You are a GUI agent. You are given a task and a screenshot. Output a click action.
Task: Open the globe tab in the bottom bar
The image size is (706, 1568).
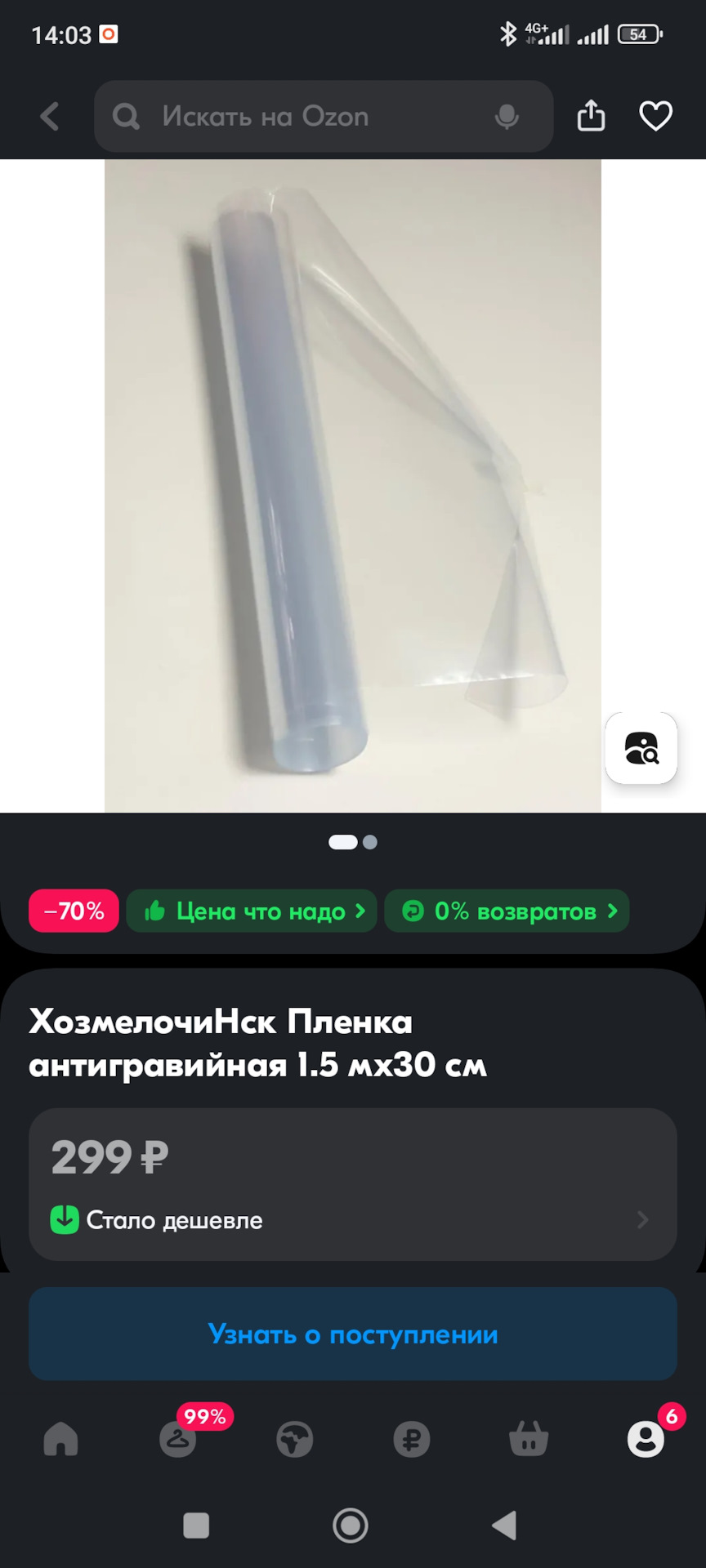294,1439
